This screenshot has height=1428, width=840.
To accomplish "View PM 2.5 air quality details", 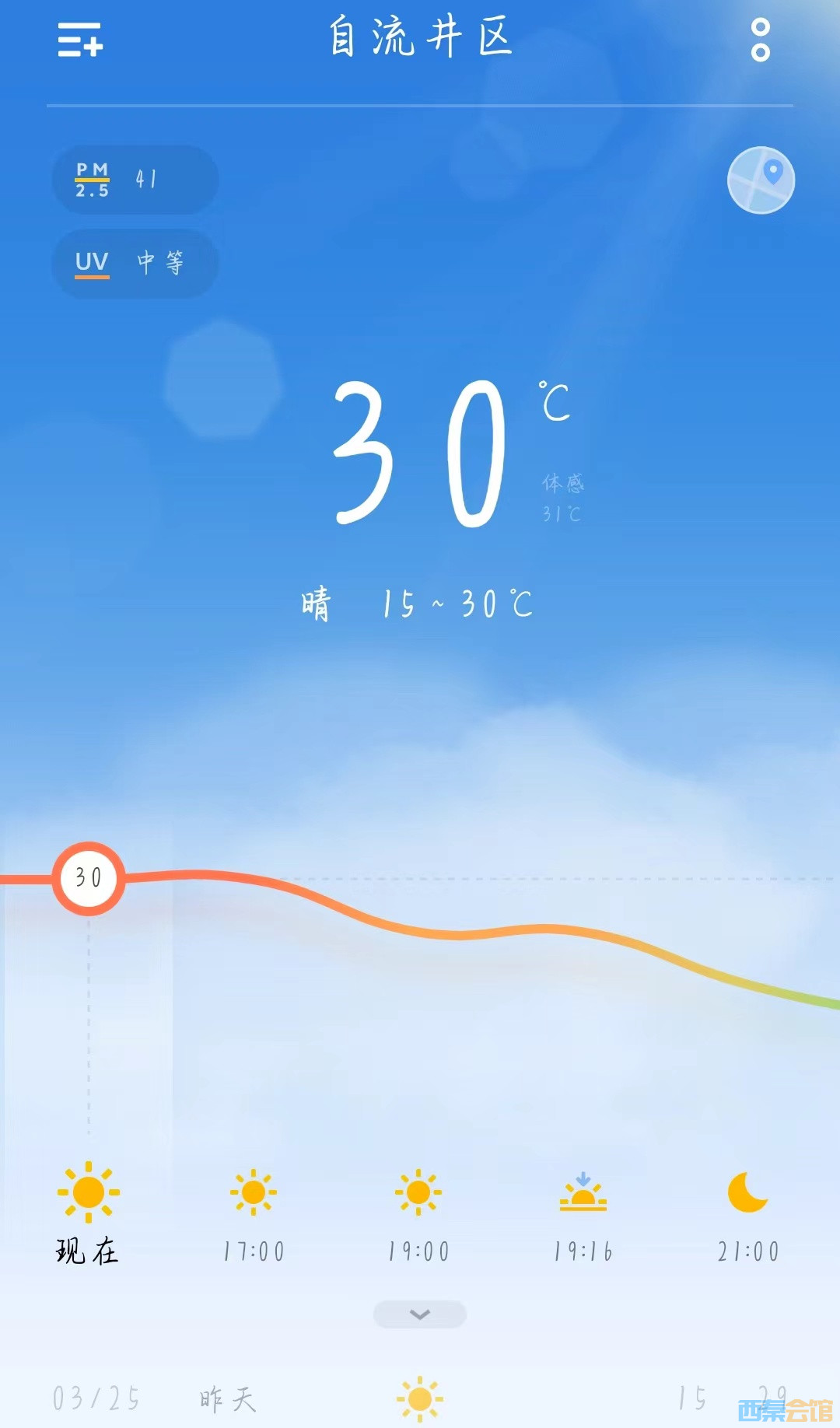I will 135,180.
